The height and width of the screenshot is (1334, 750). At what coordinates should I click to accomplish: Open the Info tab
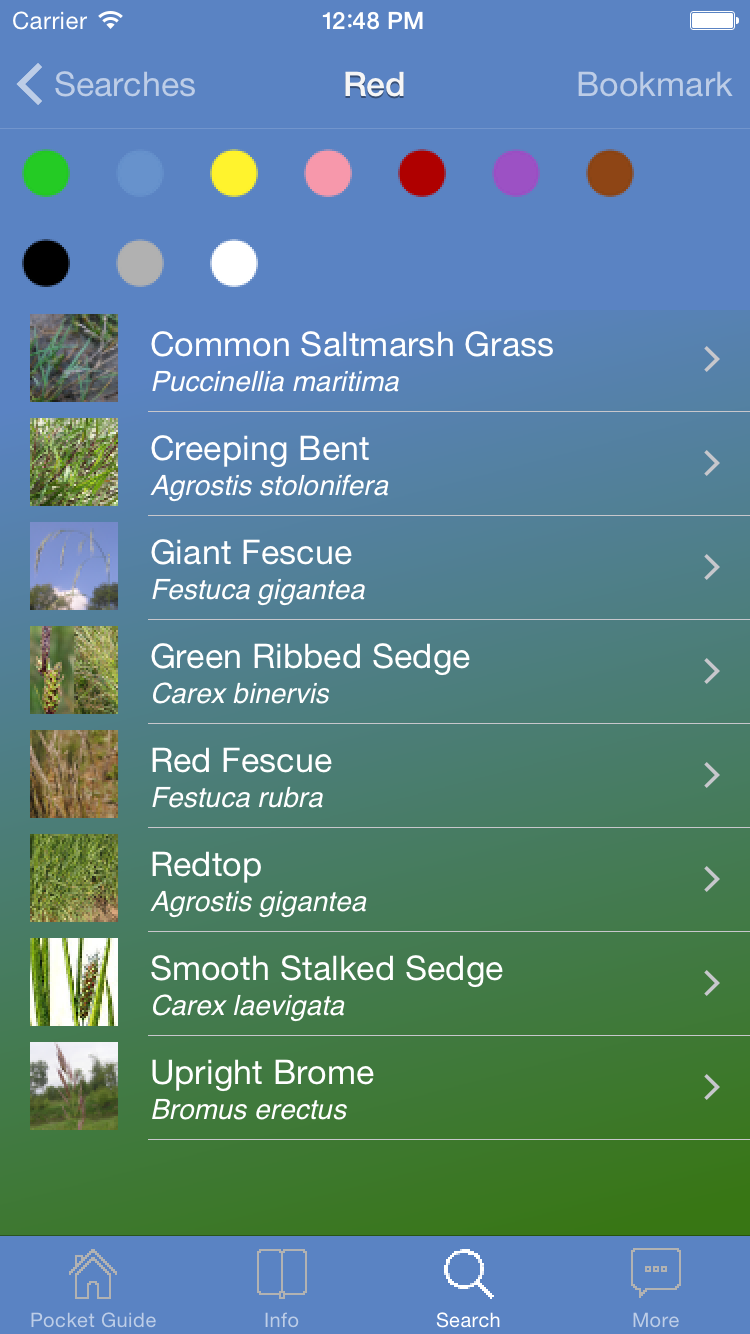(281, 1288)
